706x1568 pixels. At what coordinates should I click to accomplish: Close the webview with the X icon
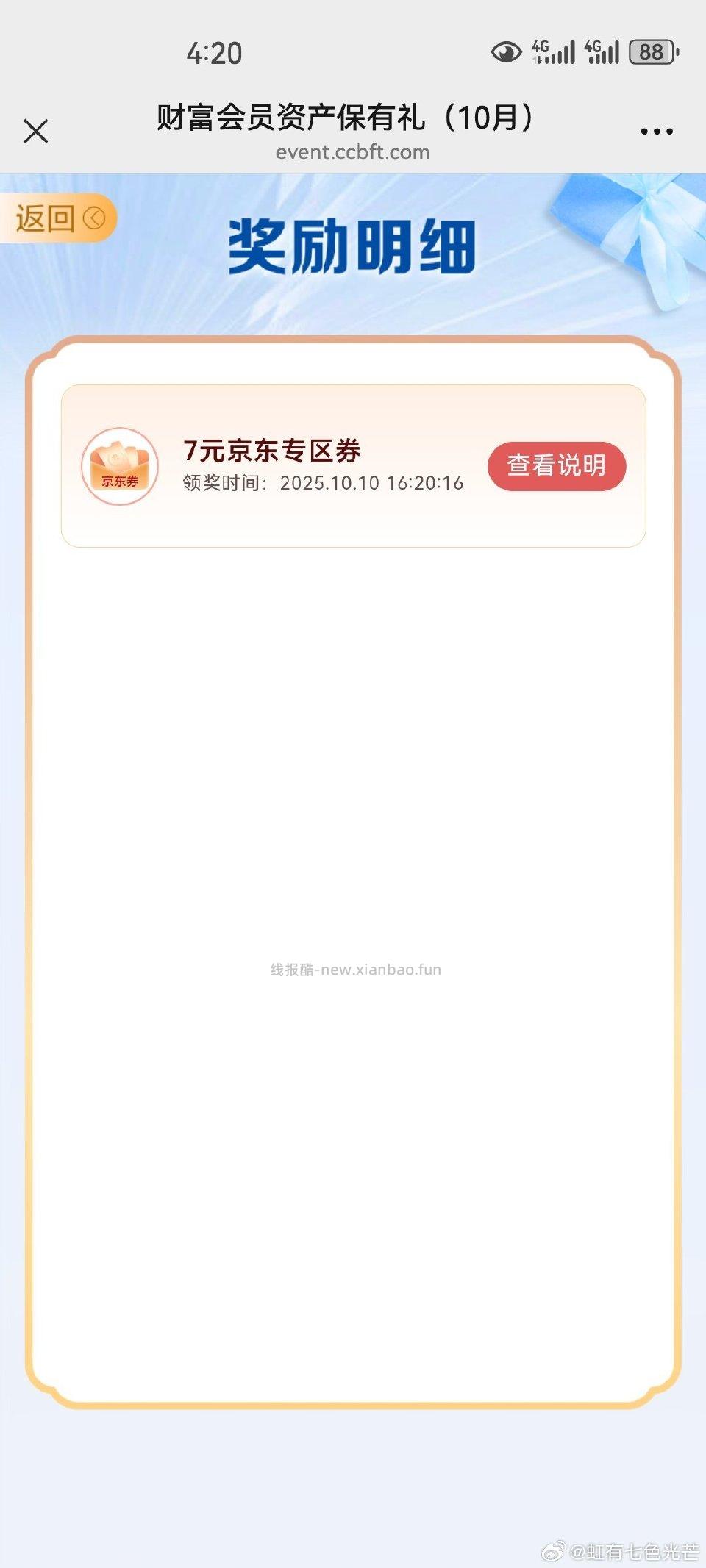[35, 132]
